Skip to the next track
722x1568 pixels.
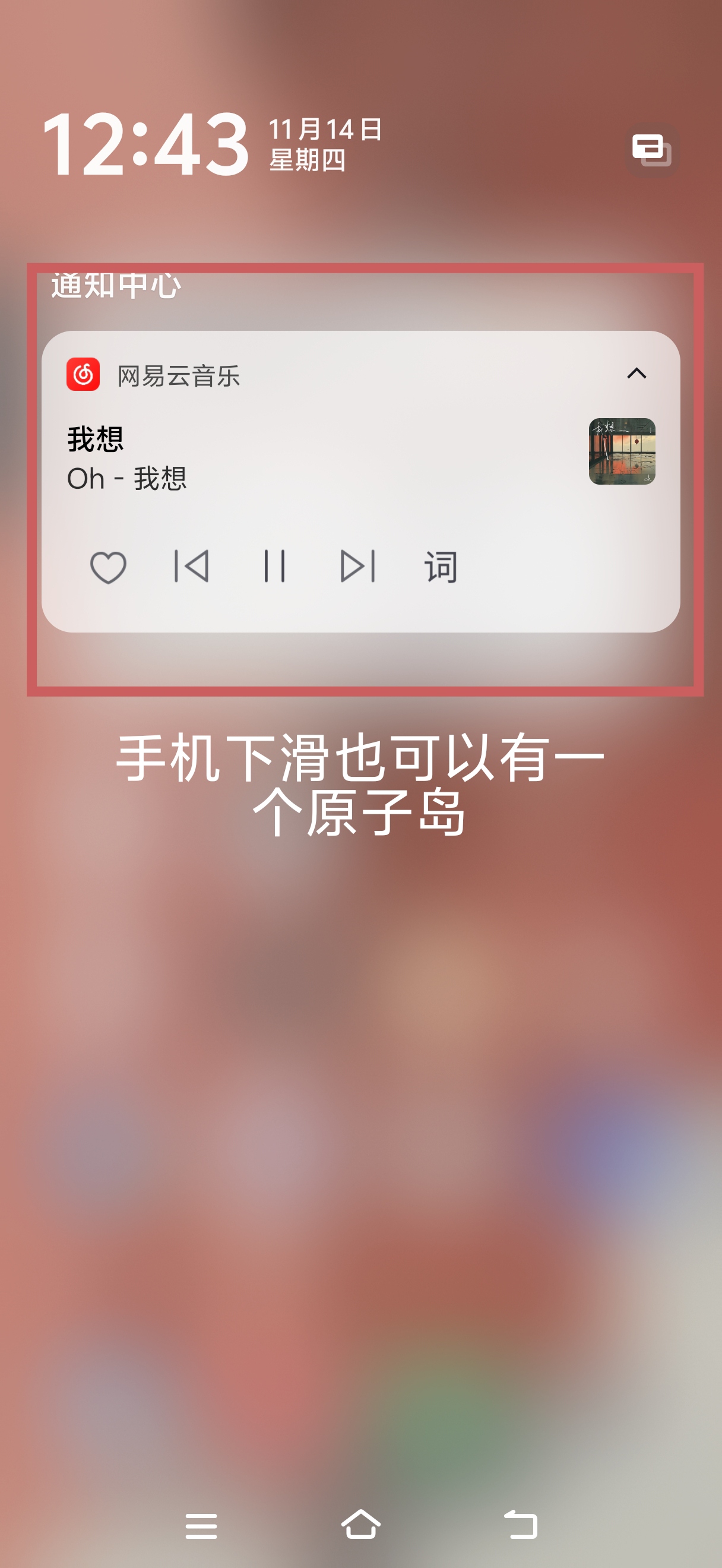point(357,567)
